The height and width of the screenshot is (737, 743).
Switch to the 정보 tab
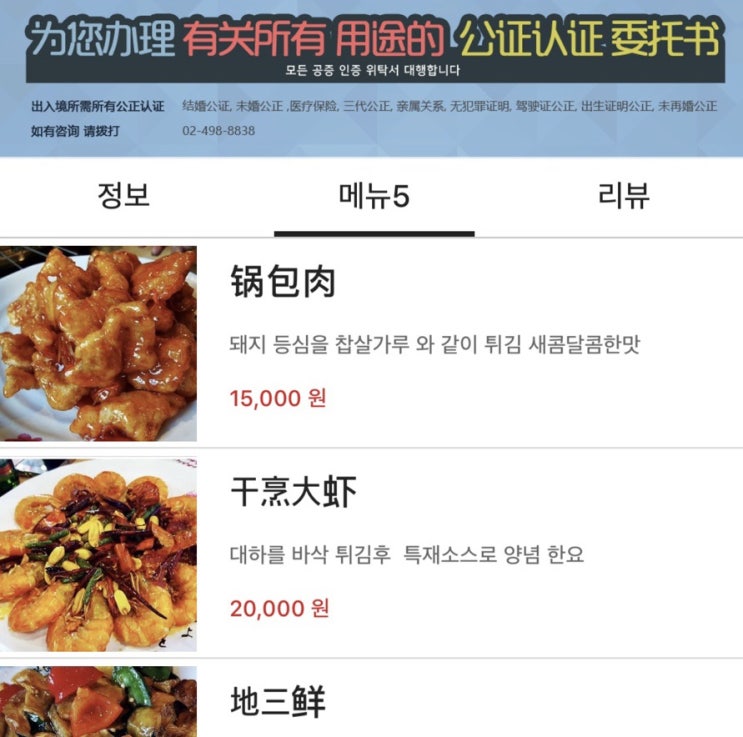click(124, 196)
